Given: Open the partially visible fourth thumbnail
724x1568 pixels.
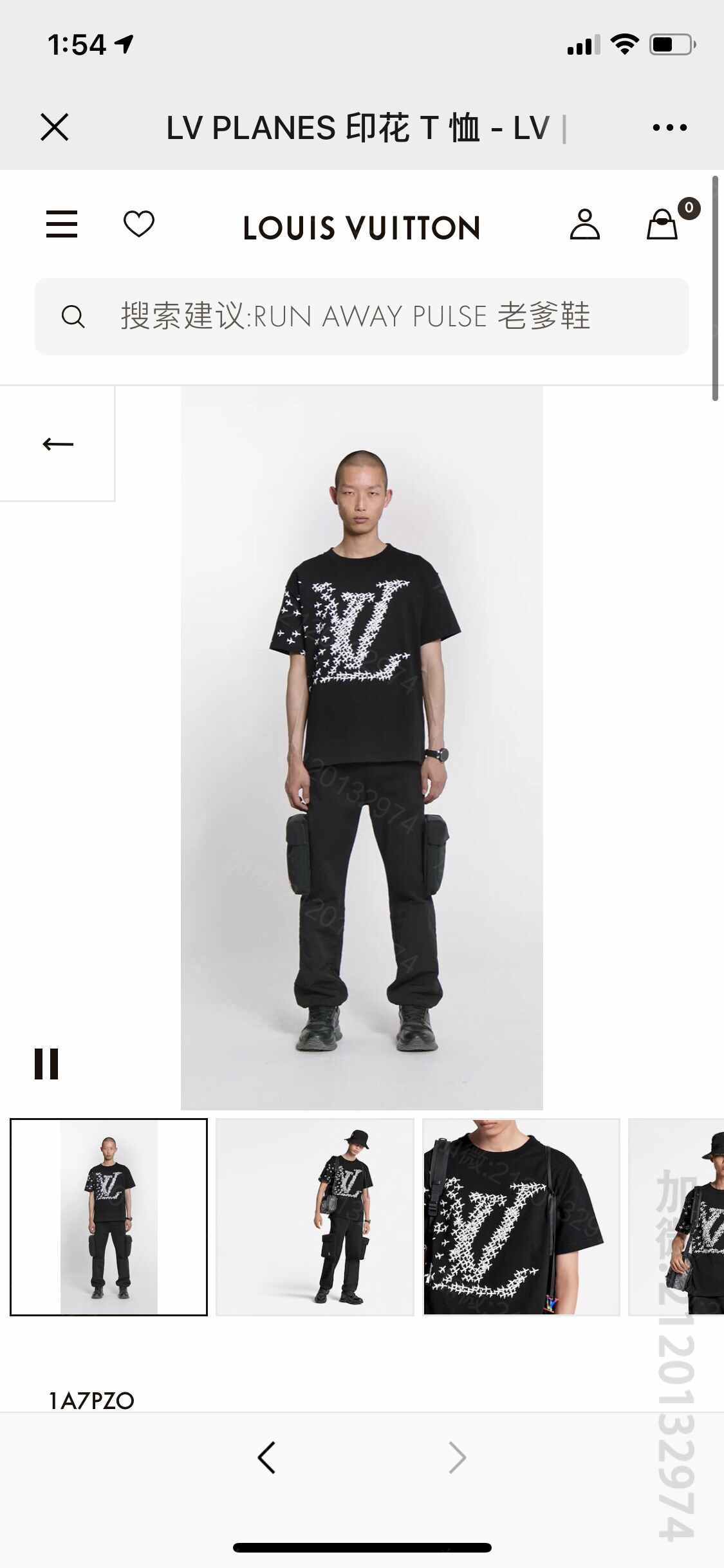Looking at the screenshot, I should click(x=676, y=1217).
